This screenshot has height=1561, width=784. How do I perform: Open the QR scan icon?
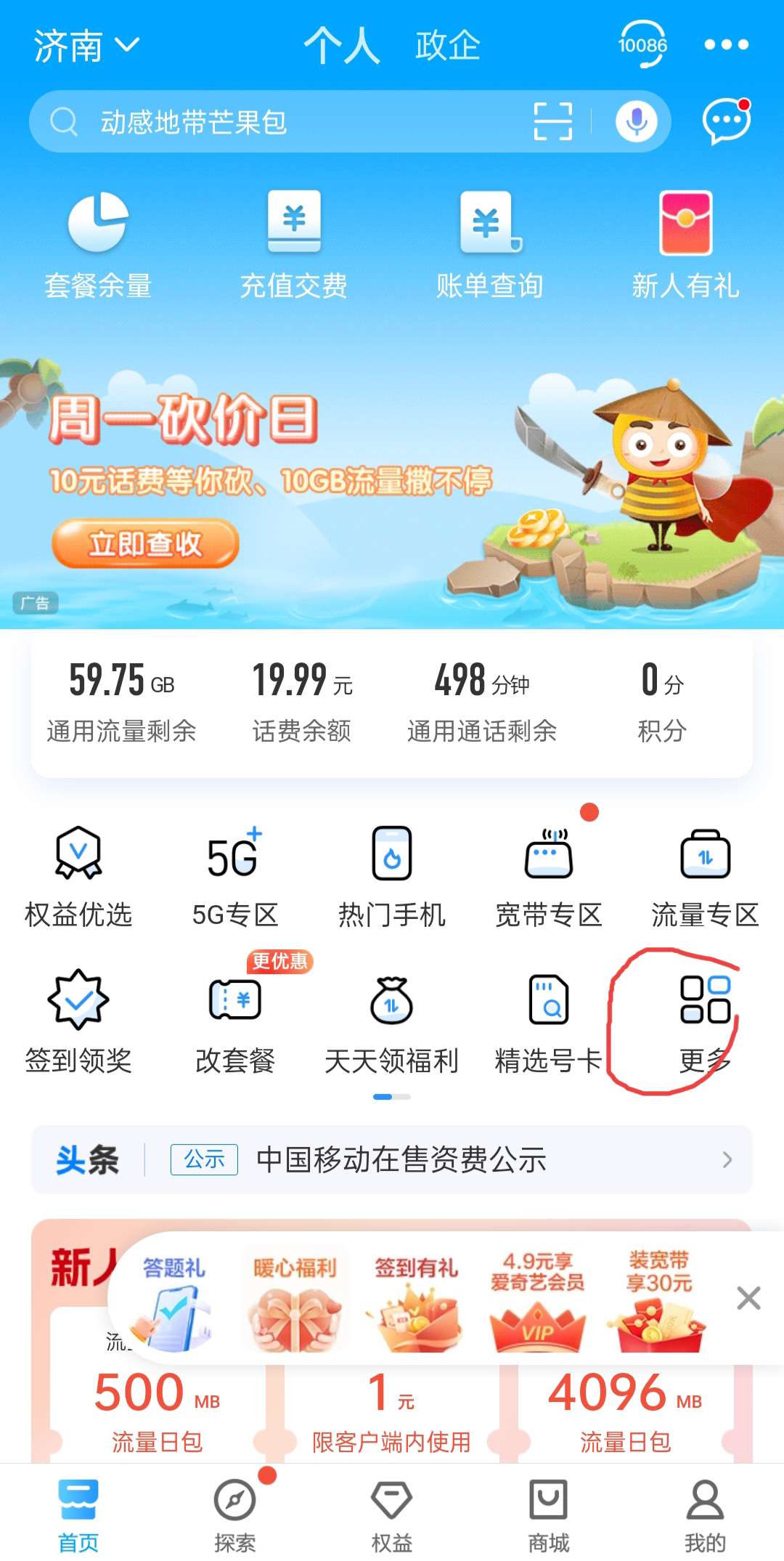552,121
